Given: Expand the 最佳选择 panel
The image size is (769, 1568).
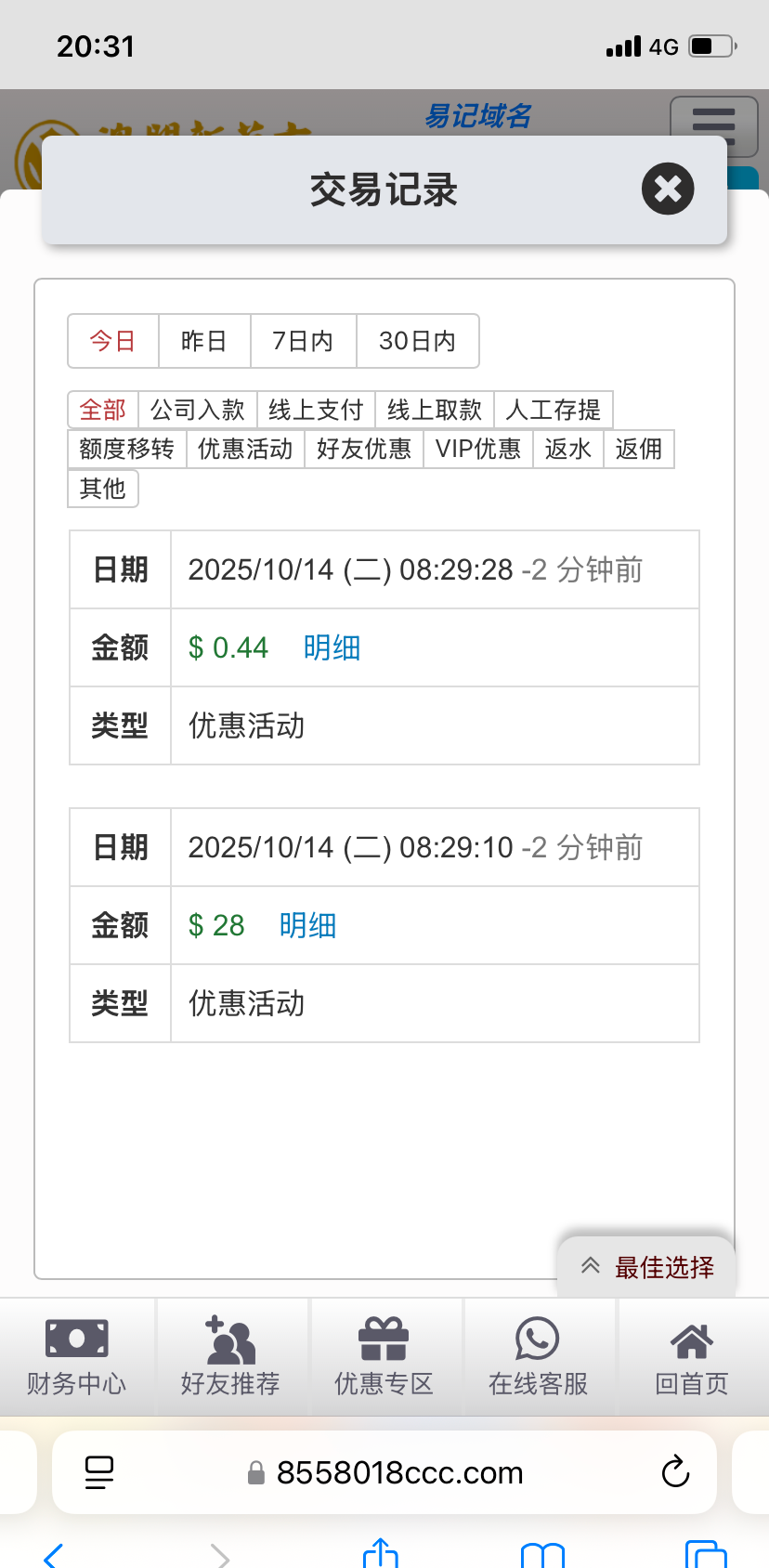Looking at the screenshot, I should coord(647,1267).
